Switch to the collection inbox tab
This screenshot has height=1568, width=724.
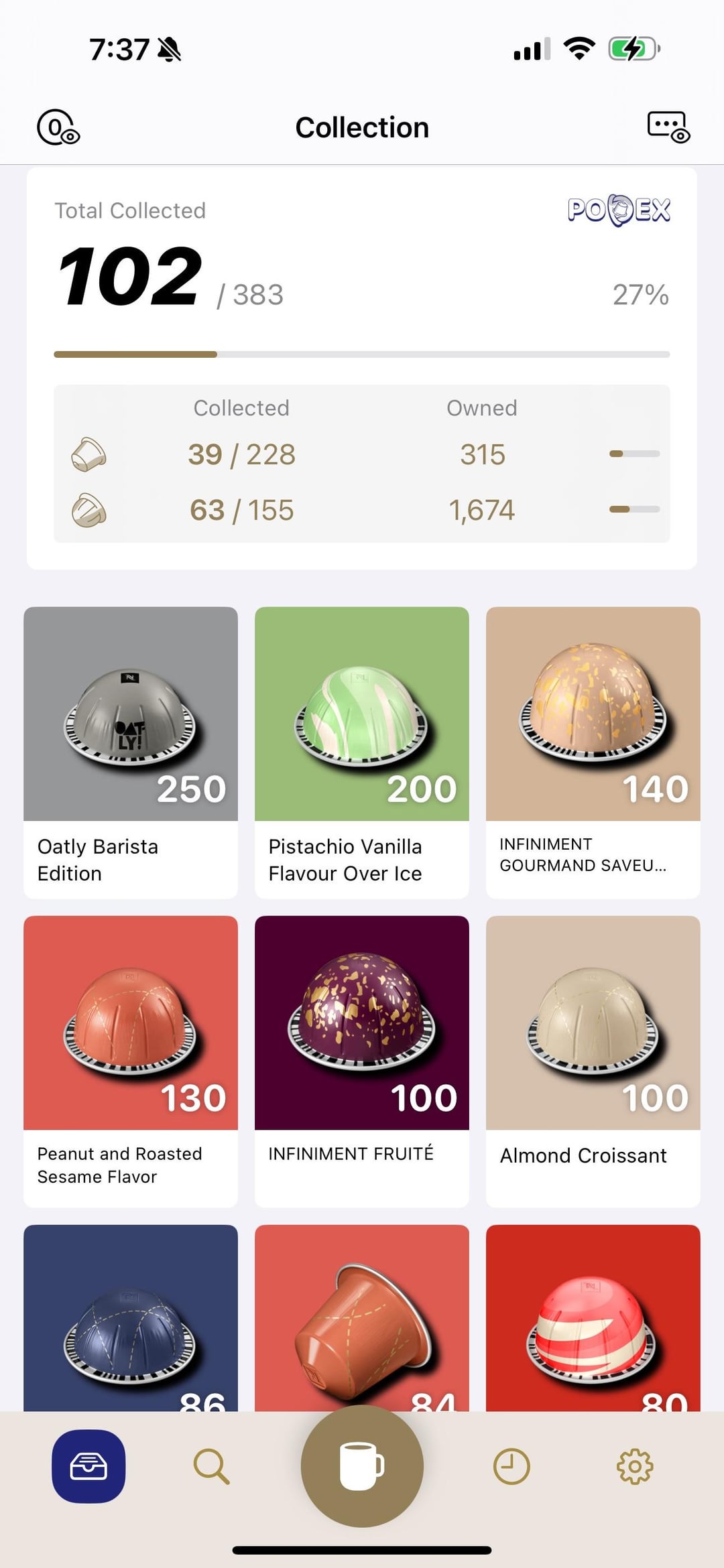click(x=88, y=1466)
